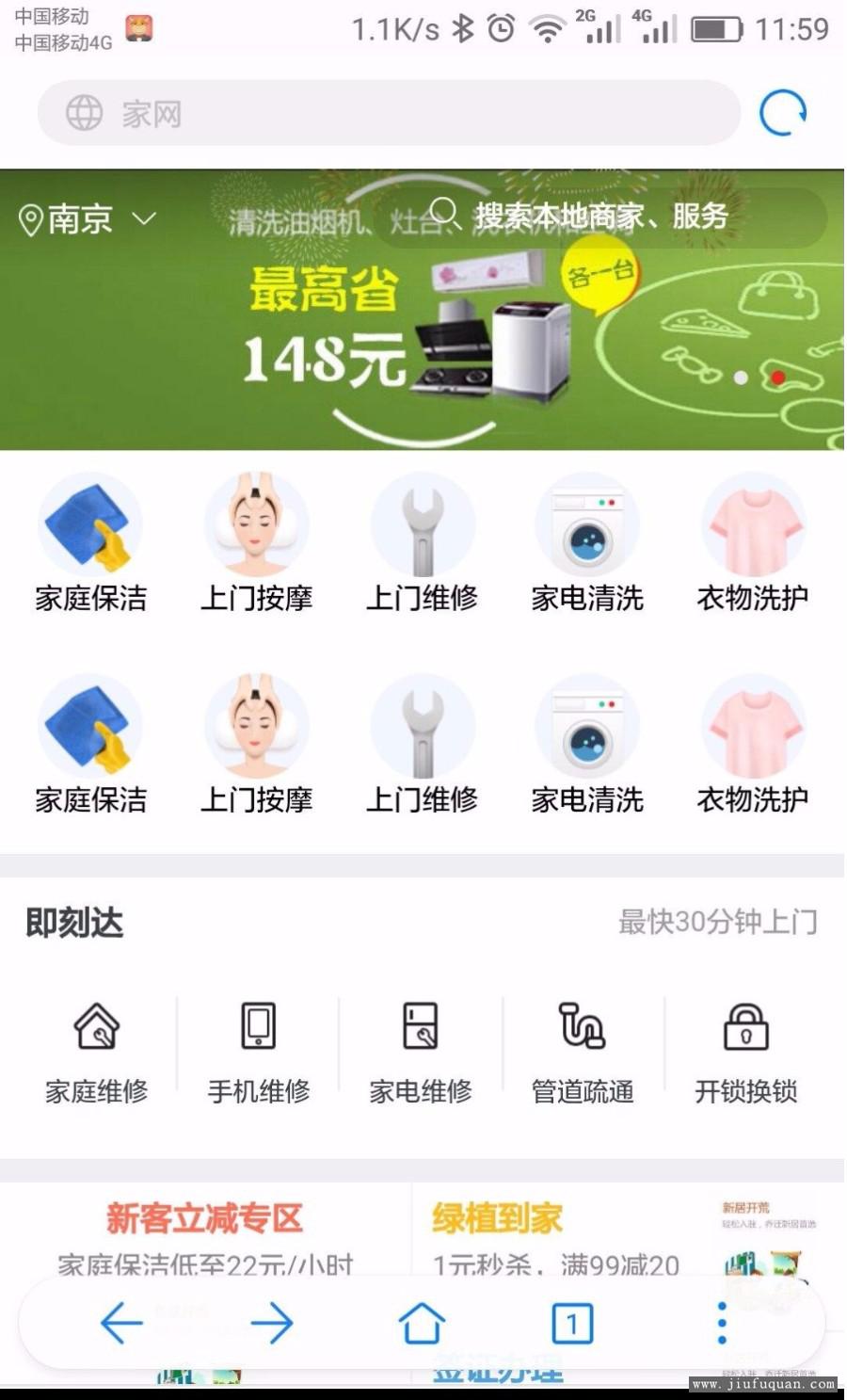The image size is (847, 1400).
Task: Go forward with the browser forward arrow
Action: click(272, 1324)
